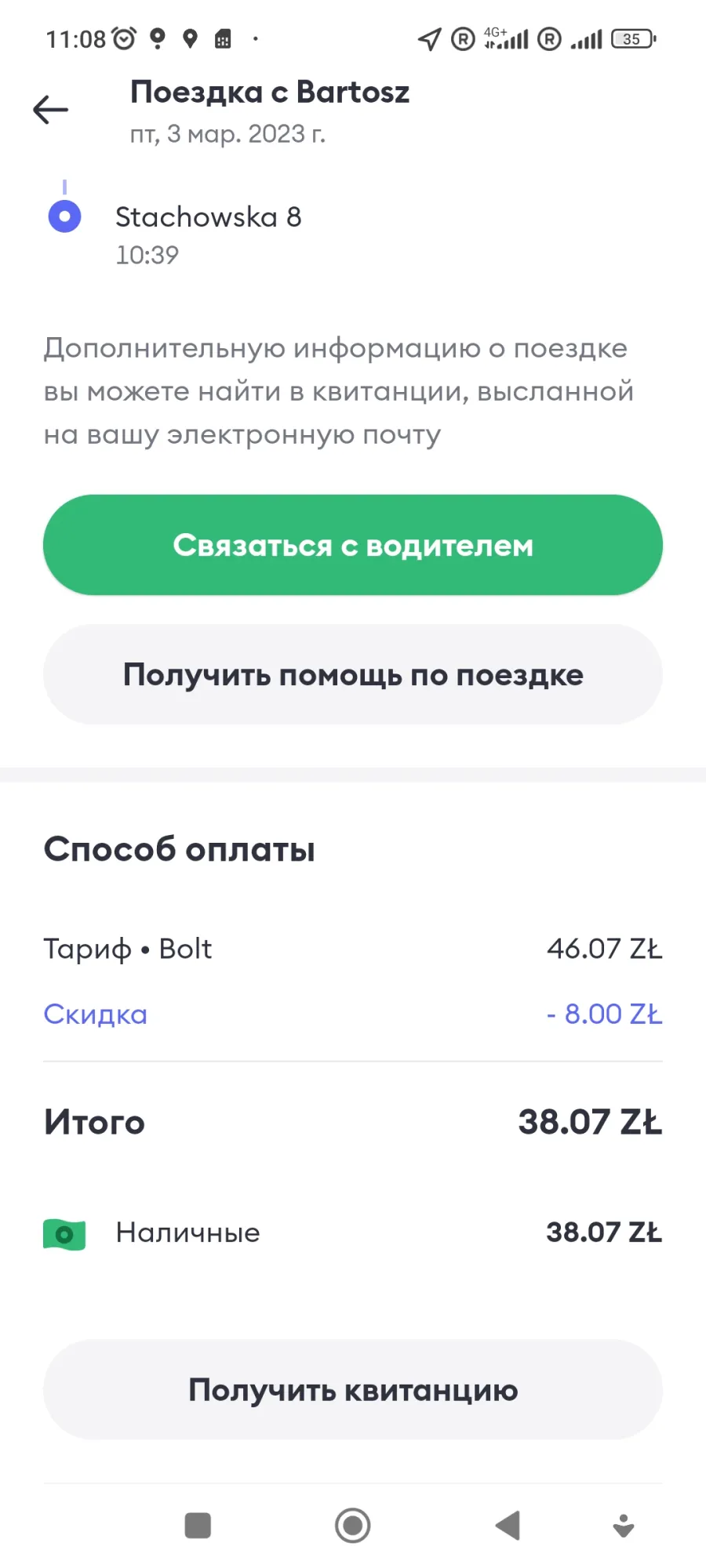Open recent apps from the navigation bar

point(198,1526)
